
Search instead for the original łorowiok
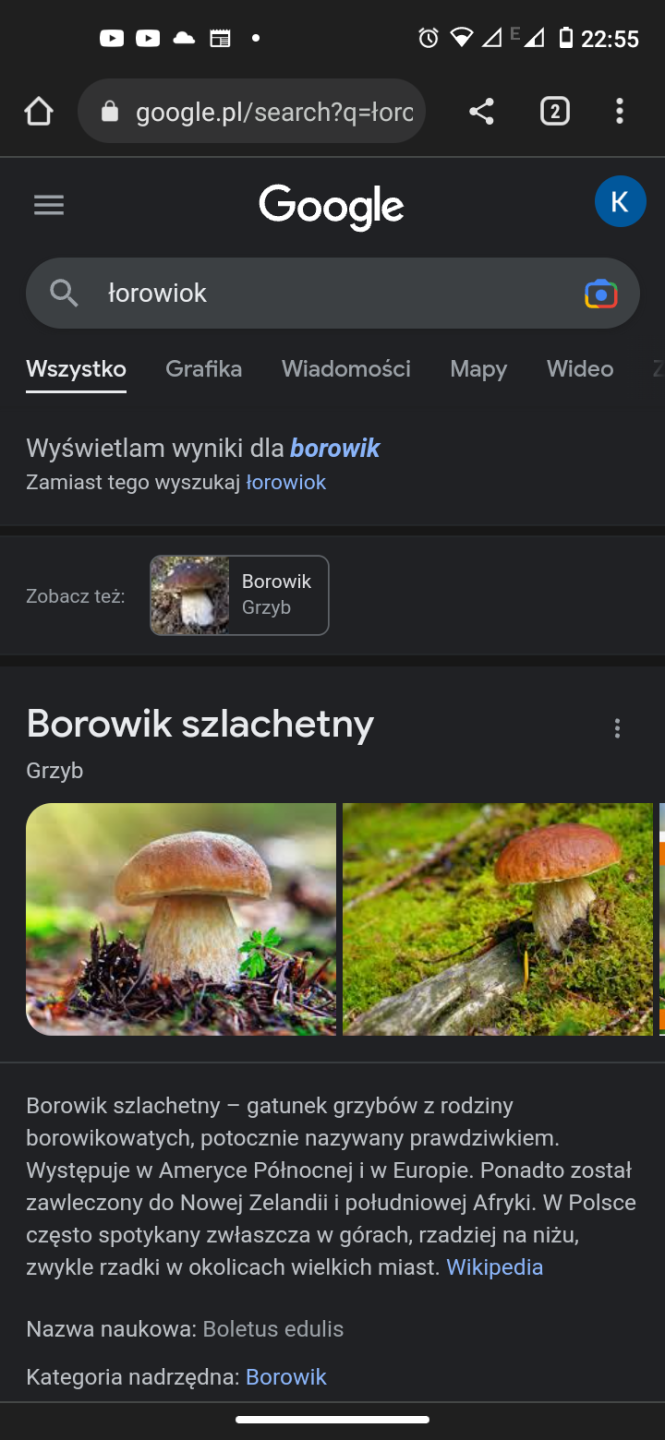pyautogui.click(x=286, y=483)
